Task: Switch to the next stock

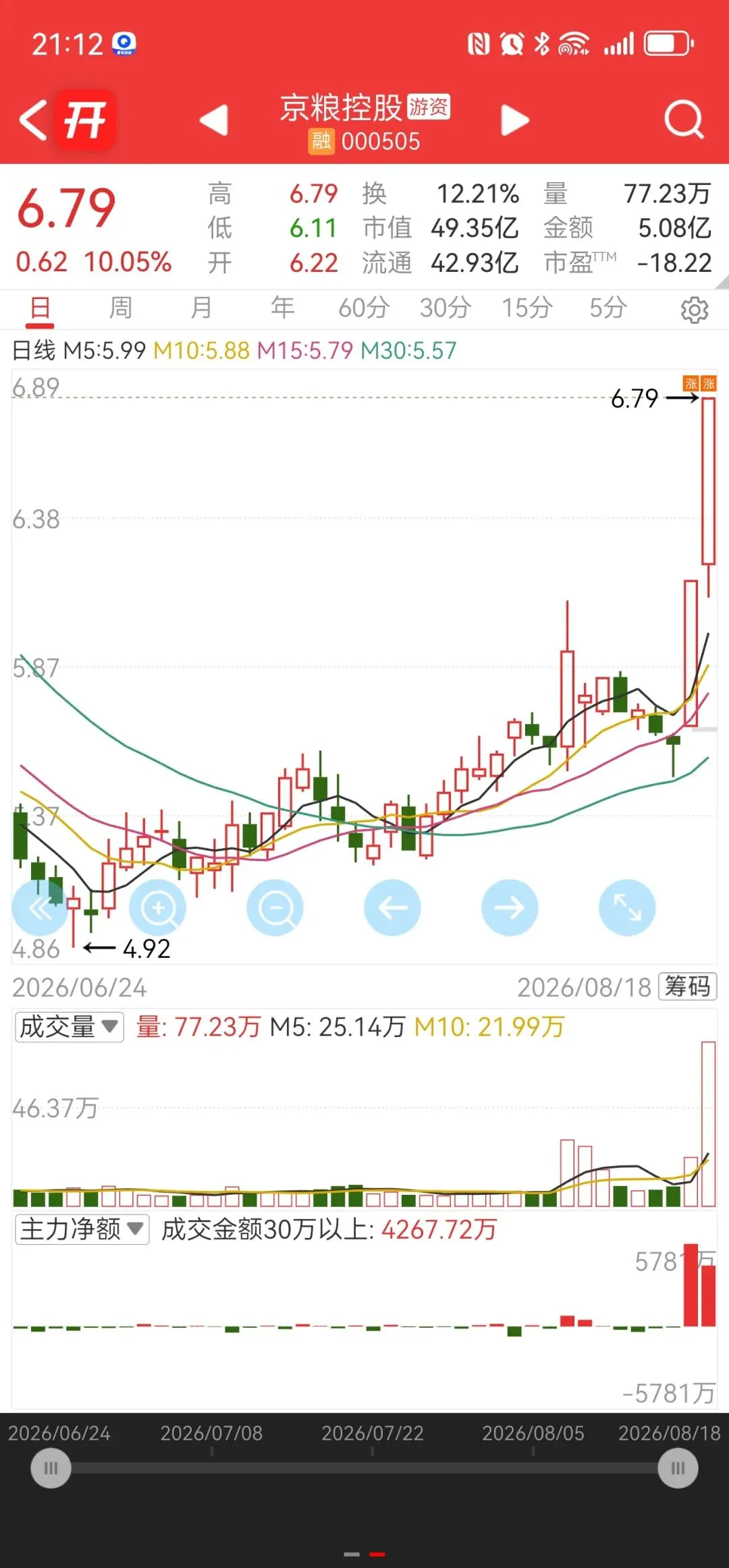Action: pyautogui.click(x=515, y=120)
